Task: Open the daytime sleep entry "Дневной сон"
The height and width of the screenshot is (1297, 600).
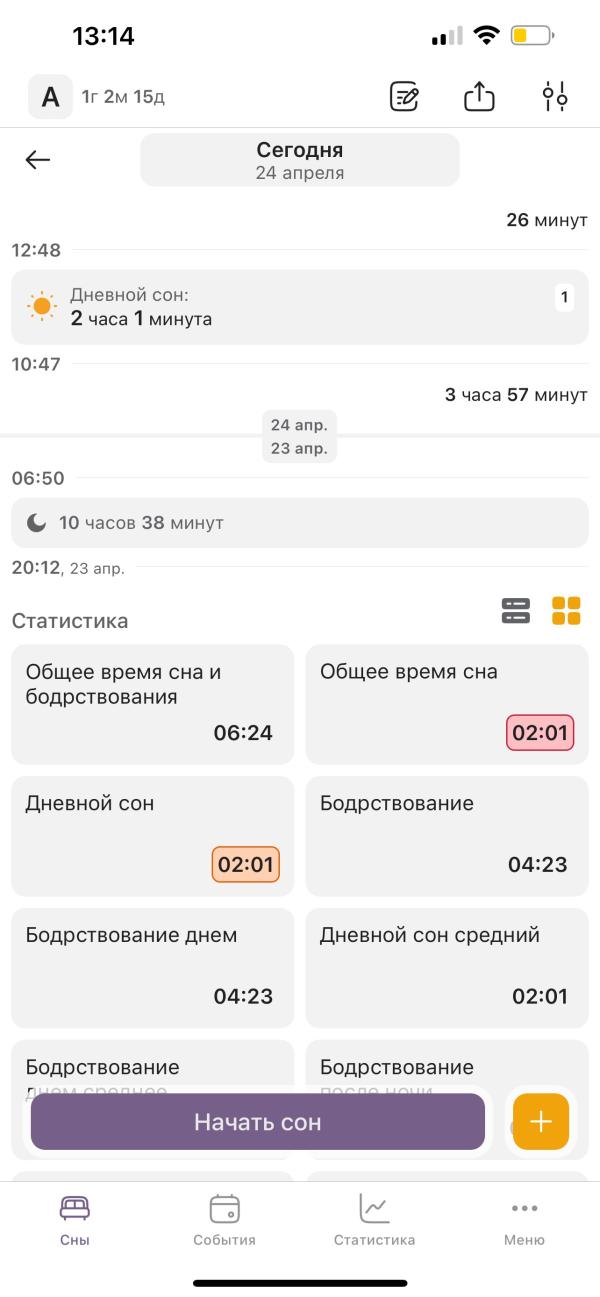Action: [x=300, y=307]
